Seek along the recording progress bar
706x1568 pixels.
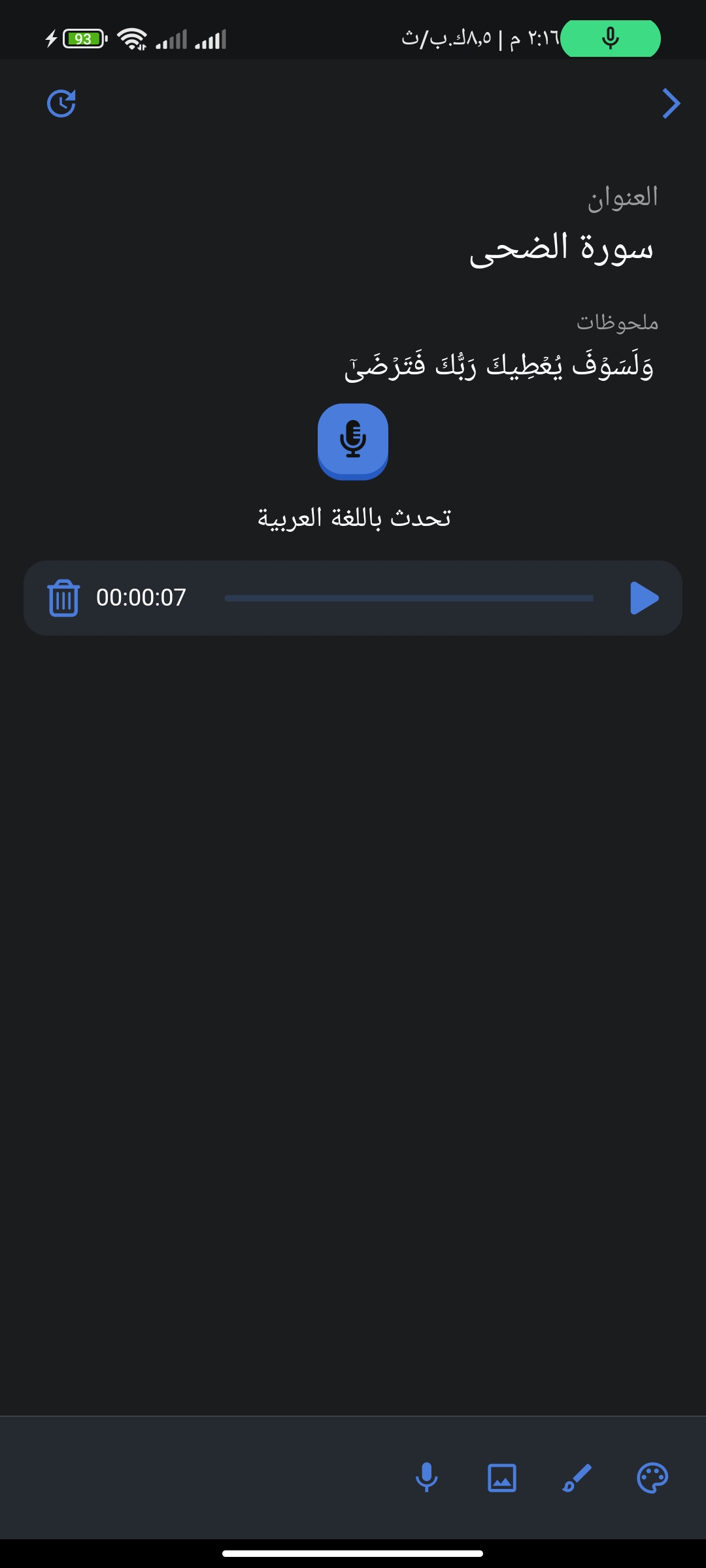click(409, 598)
